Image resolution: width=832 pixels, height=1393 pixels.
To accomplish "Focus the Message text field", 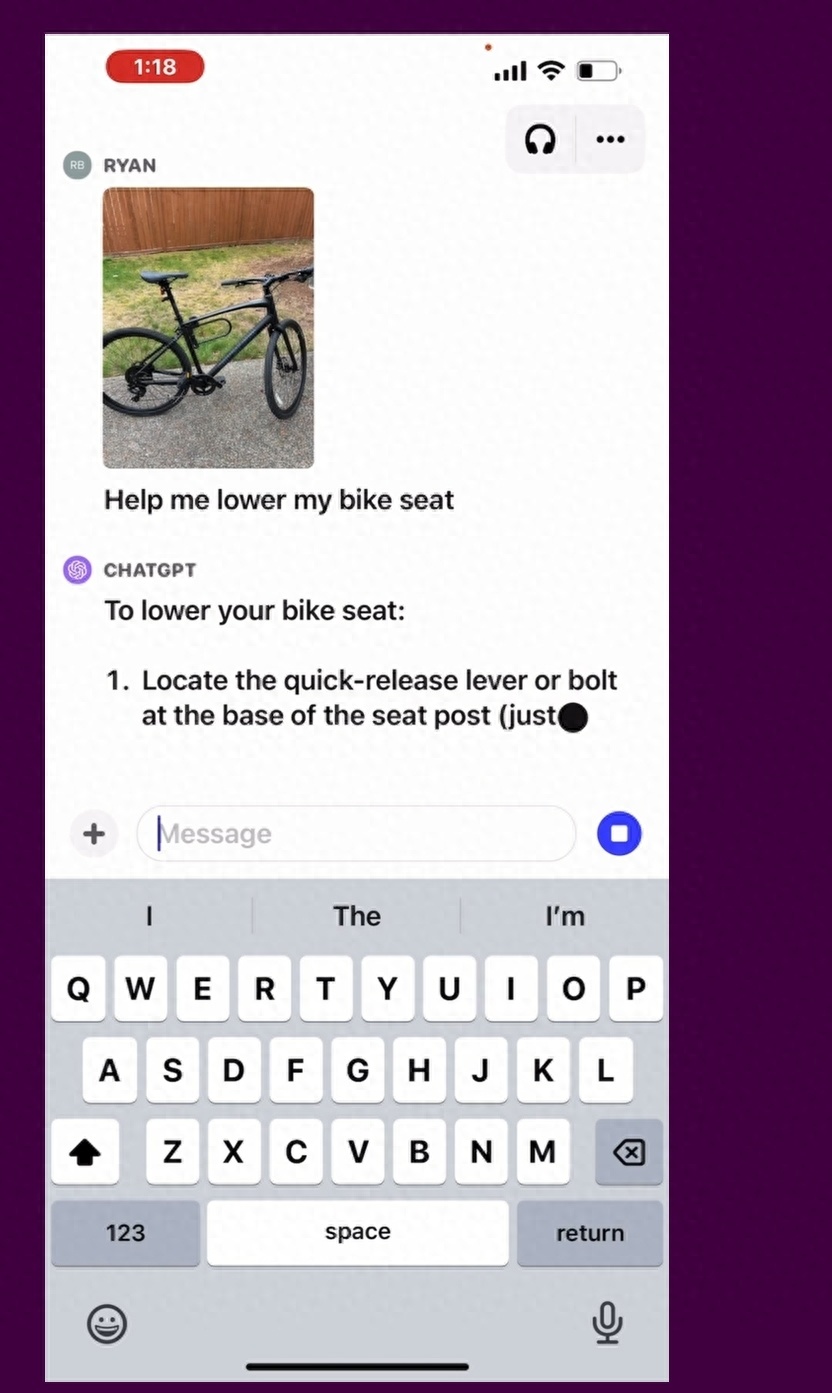I will [356, 834].
